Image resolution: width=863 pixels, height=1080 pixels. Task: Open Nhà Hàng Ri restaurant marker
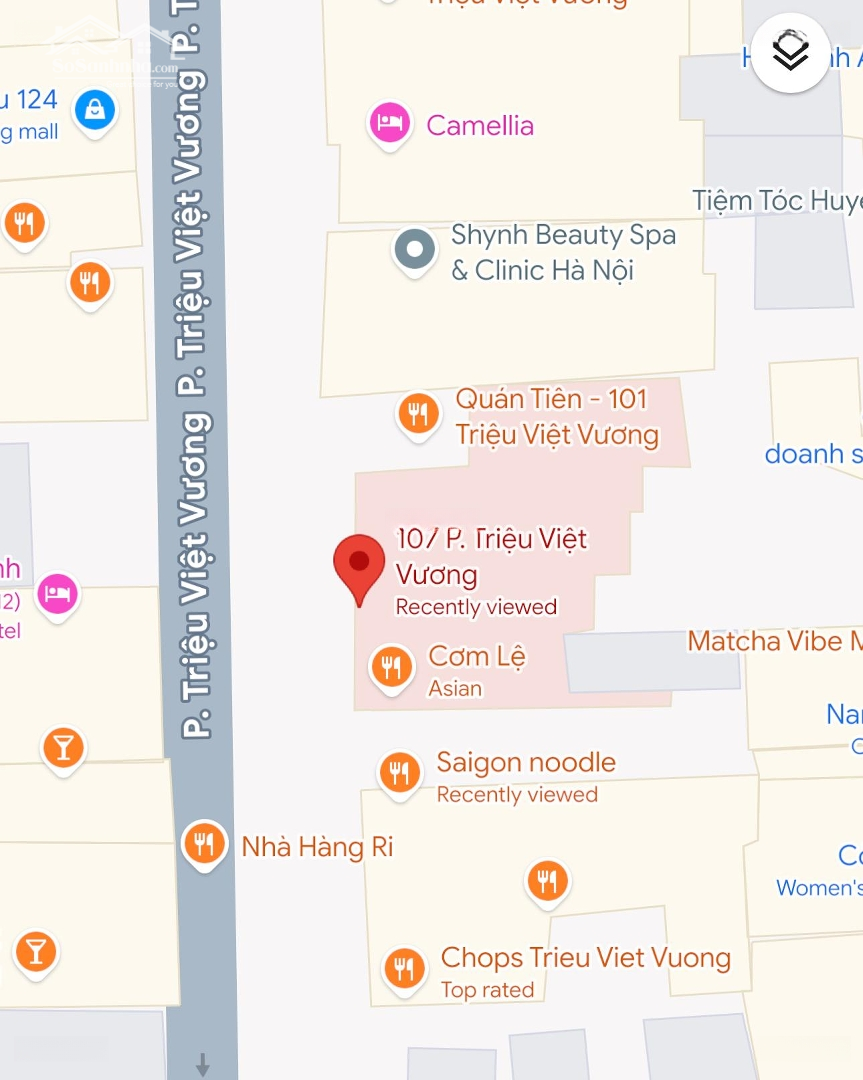[x=204, y=844]
